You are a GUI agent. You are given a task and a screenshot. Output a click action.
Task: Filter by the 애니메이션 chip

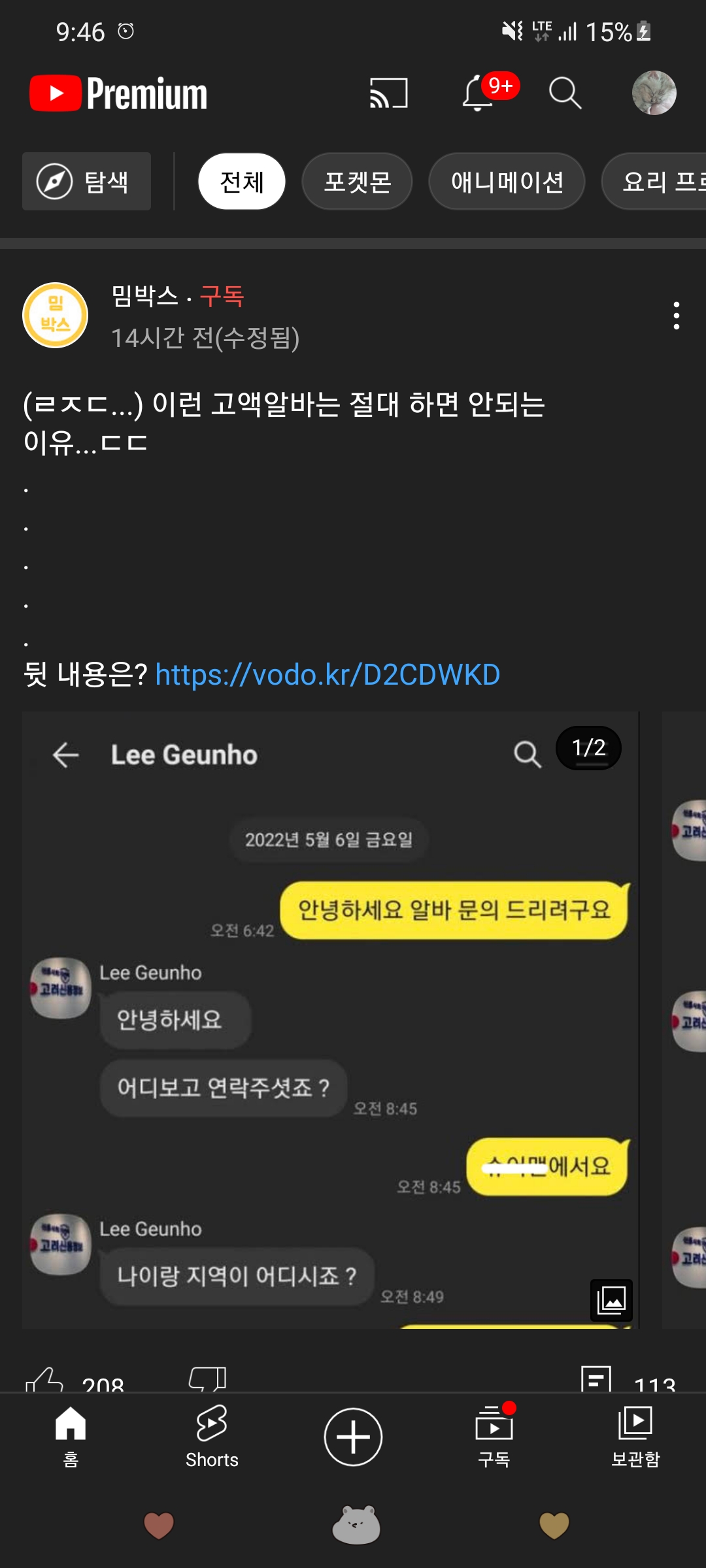507,182
